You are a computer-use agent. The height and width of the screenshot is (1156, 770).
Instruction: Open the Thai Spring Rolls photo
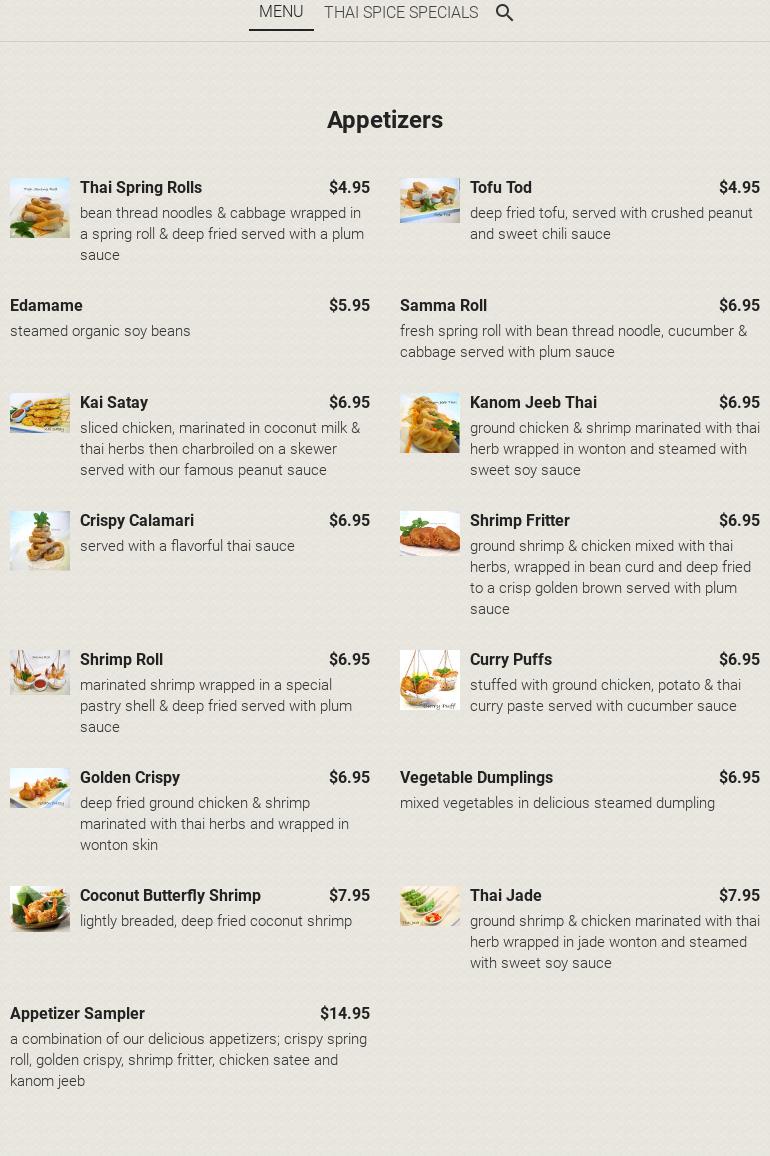(x=40, y=208)
